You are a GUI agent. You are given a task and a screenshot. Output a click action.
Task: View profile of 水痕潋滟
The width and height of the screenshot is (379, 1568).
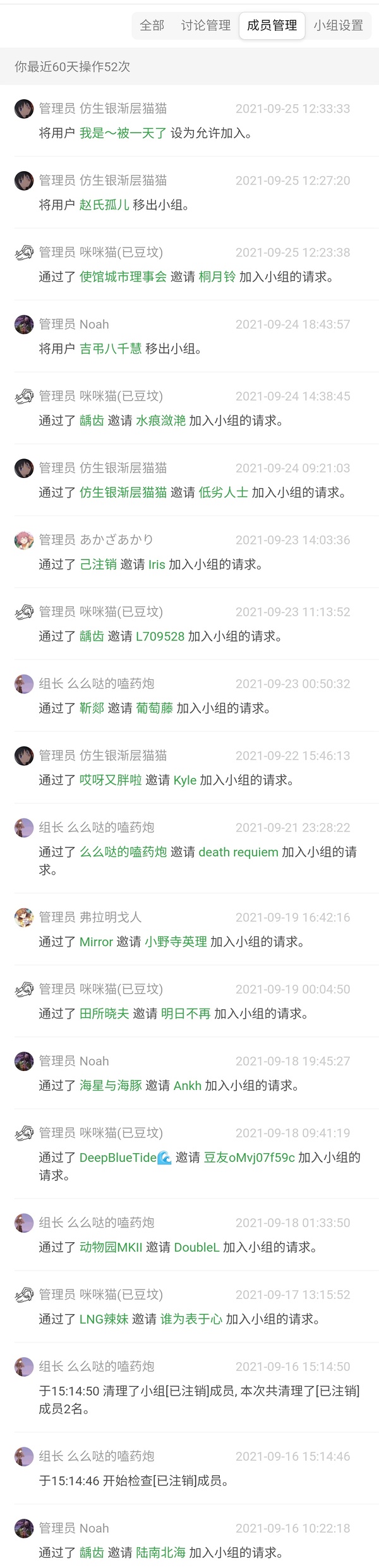click(x=160, y=421)
